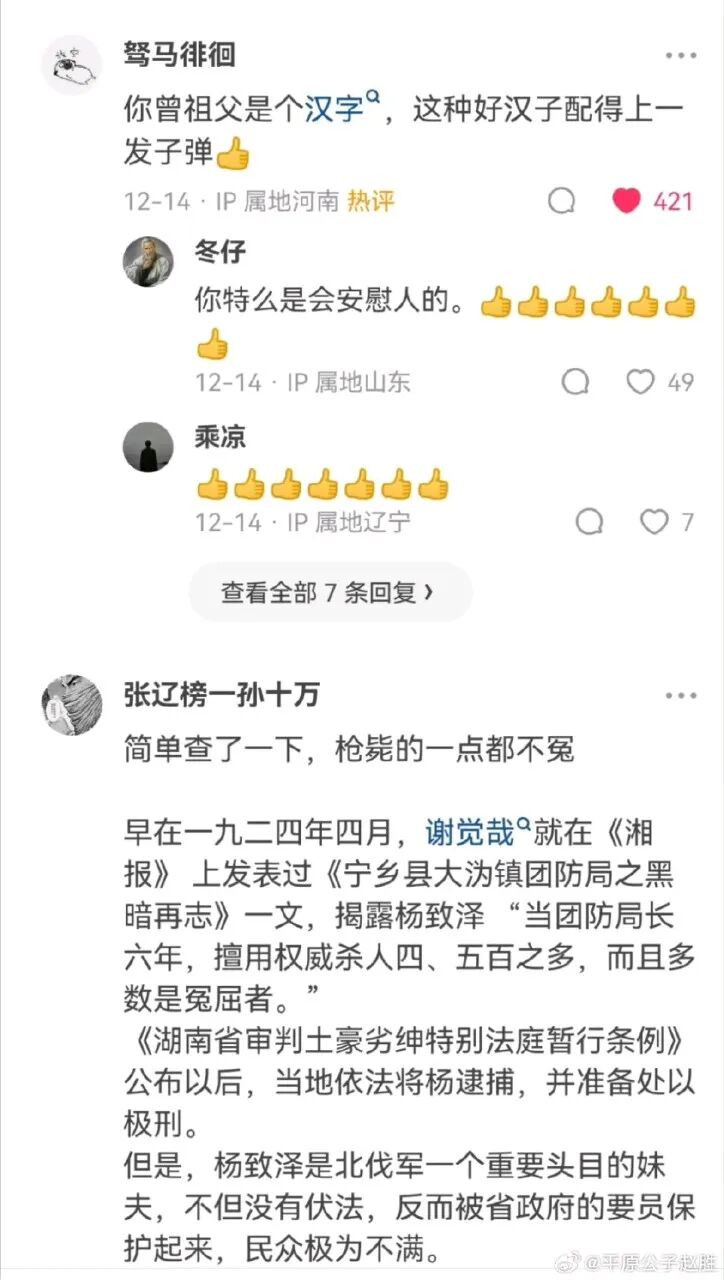The image size is (724, 1280).
Task: Like 乘凉's reply
Action: (654, 521)
